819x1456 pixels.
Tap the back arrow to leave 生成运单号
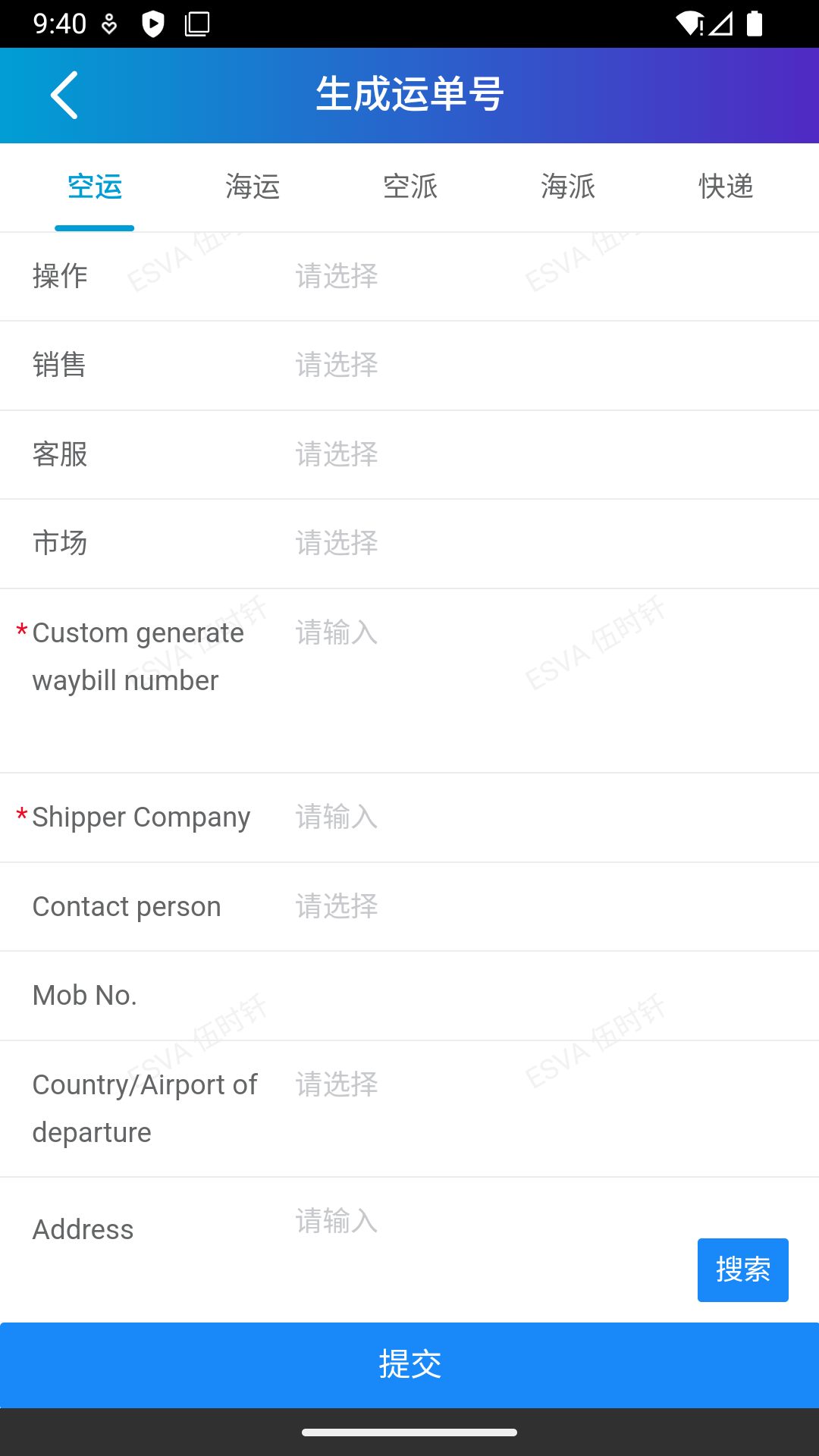coord(64,96)
